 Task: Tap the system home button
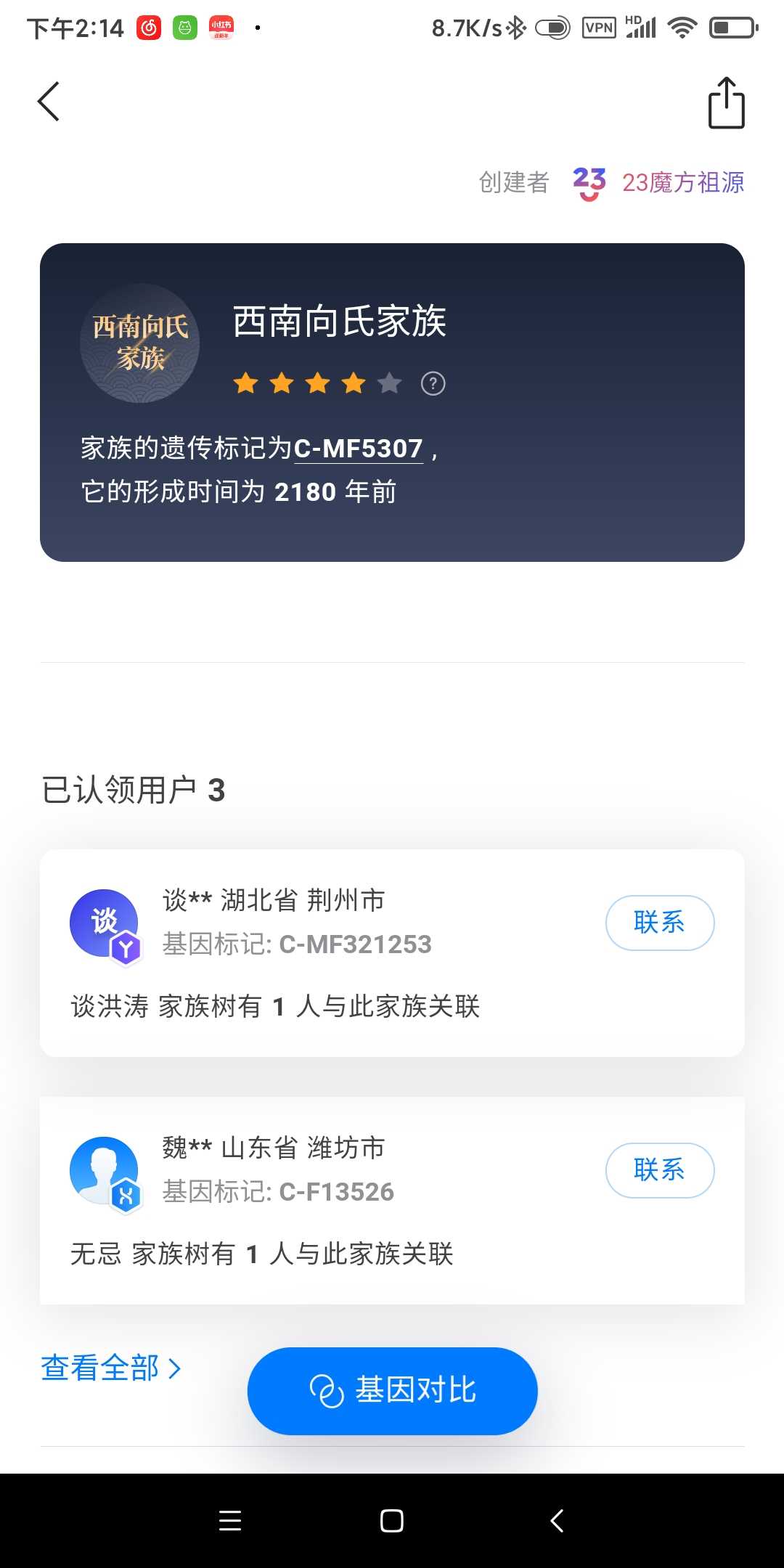(392, 1521)
